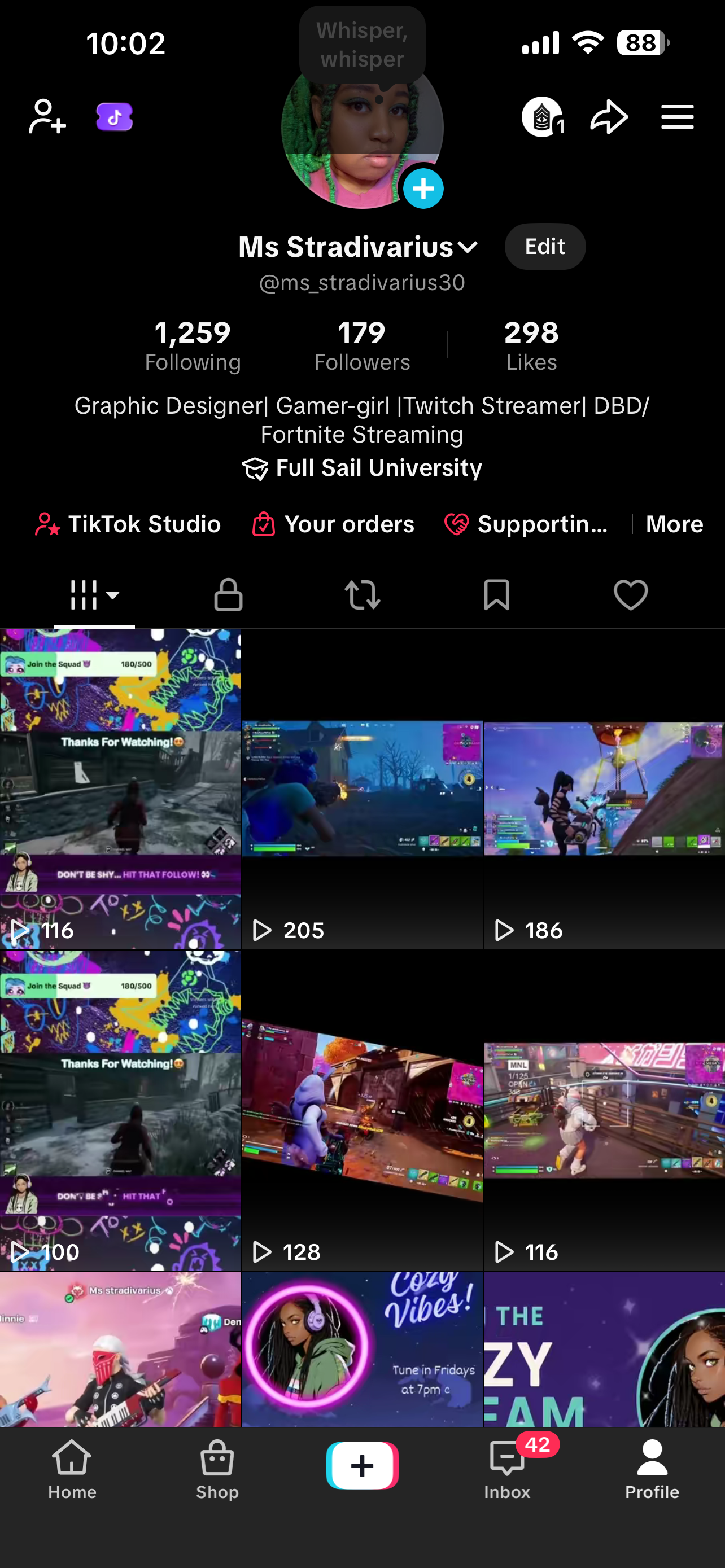This screenshot has width=725, height=1568.
Task: Play the video with 186 views
Action: click(x=604, y=789)
